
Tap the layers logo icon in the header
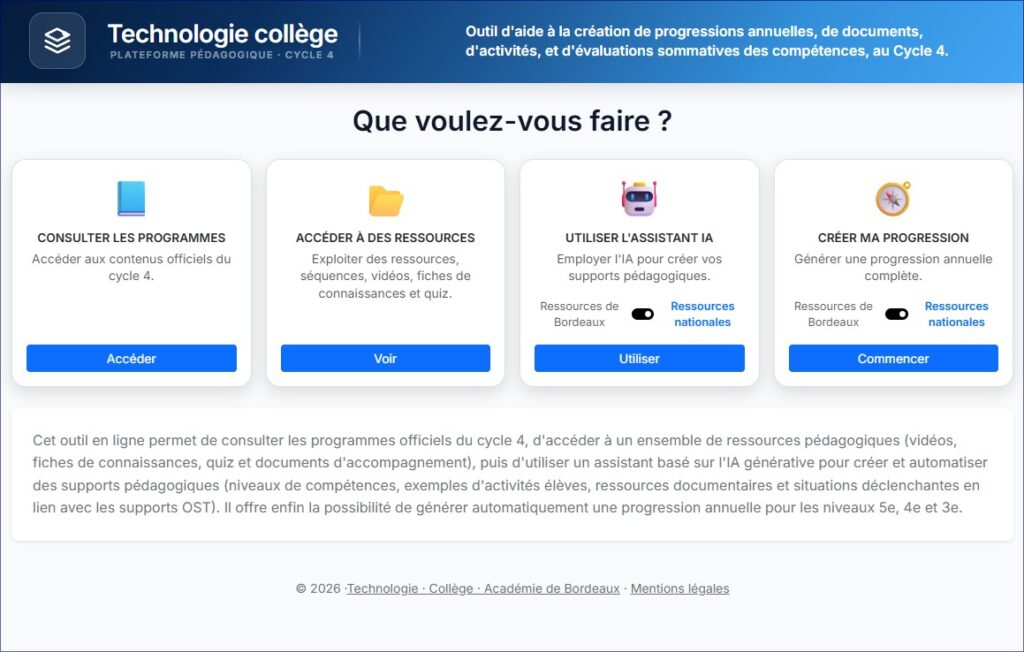[57, 41]
